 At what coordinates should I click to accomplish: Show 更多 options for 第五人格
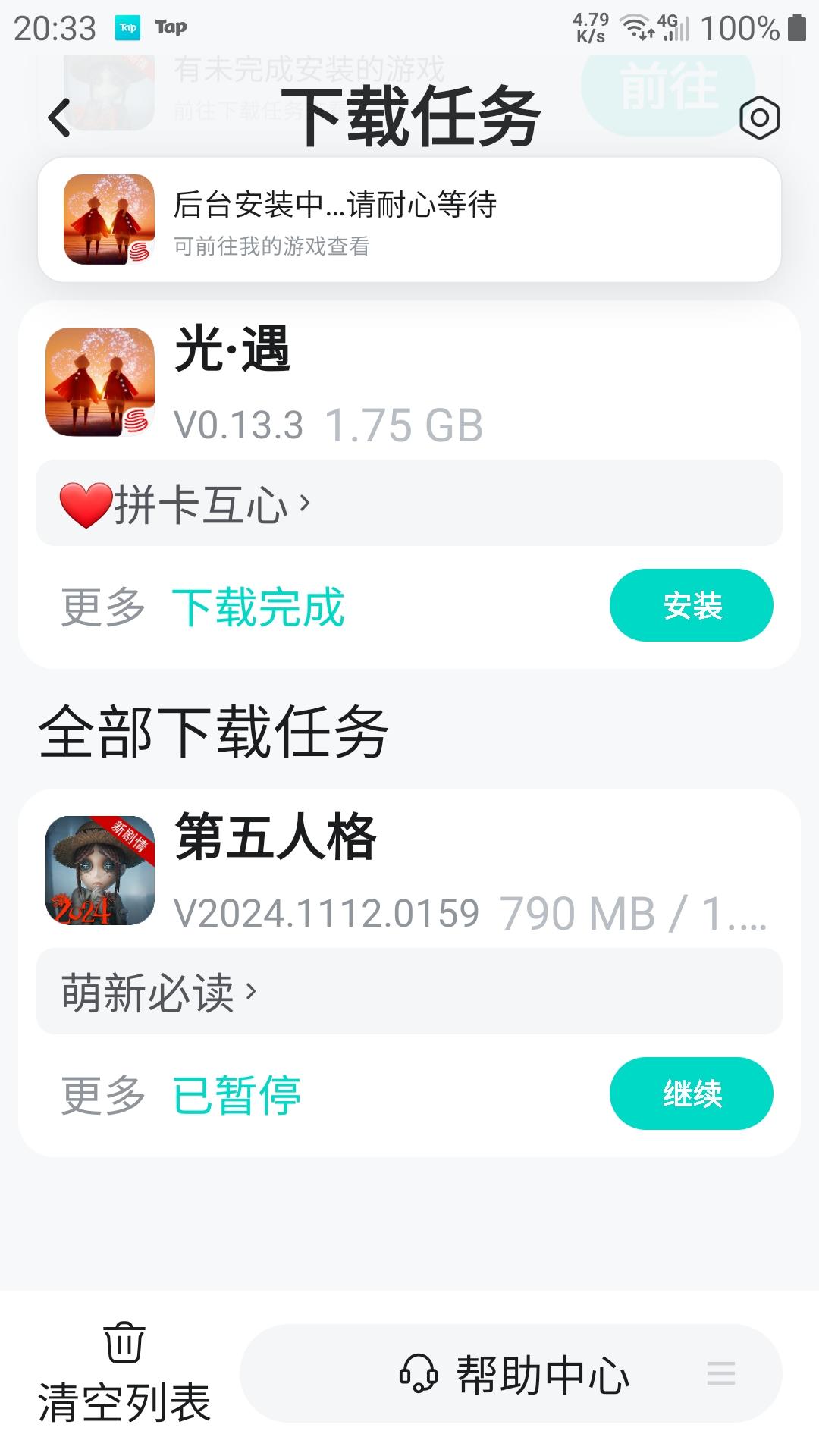[103, 1095]
